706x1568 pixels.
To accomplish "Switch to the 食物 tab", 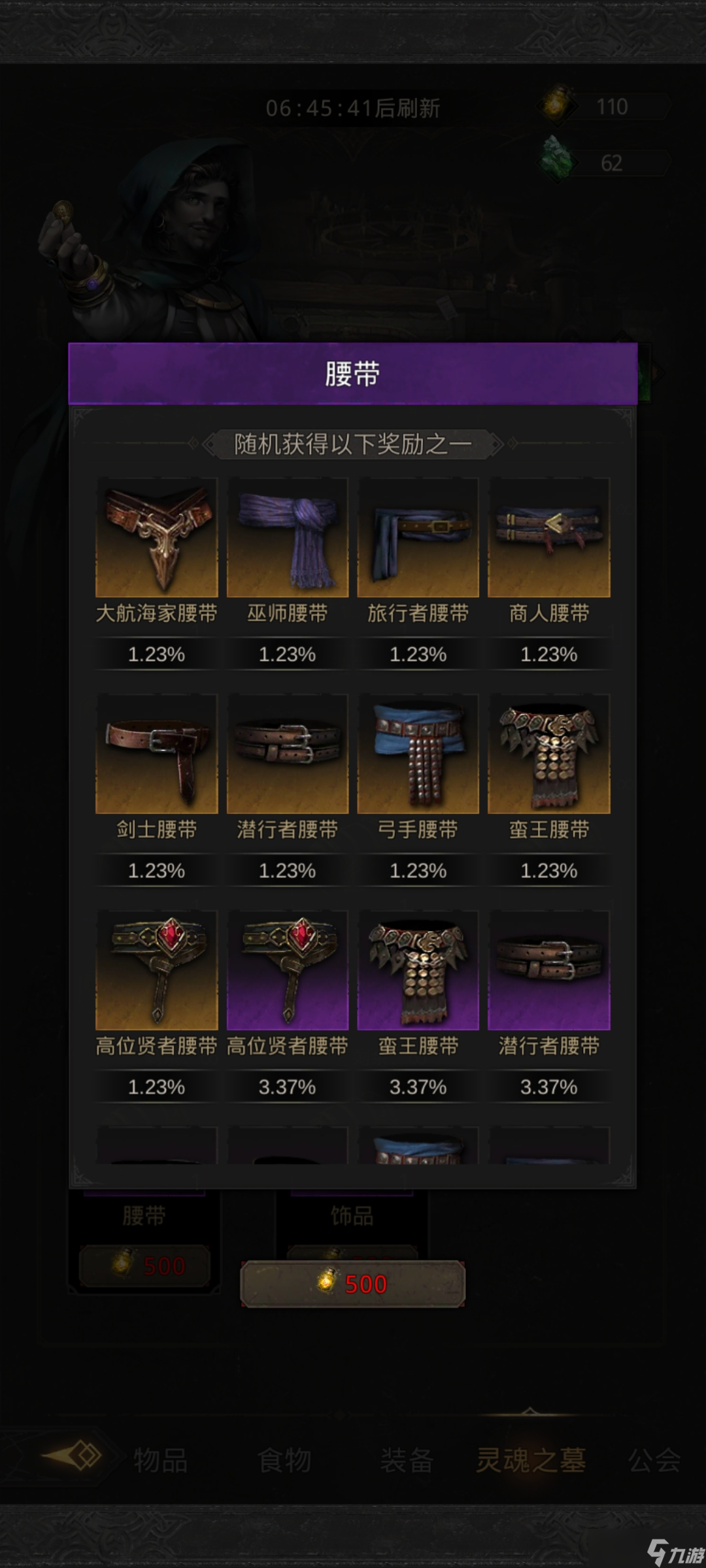I will [x=284, y=1460].
